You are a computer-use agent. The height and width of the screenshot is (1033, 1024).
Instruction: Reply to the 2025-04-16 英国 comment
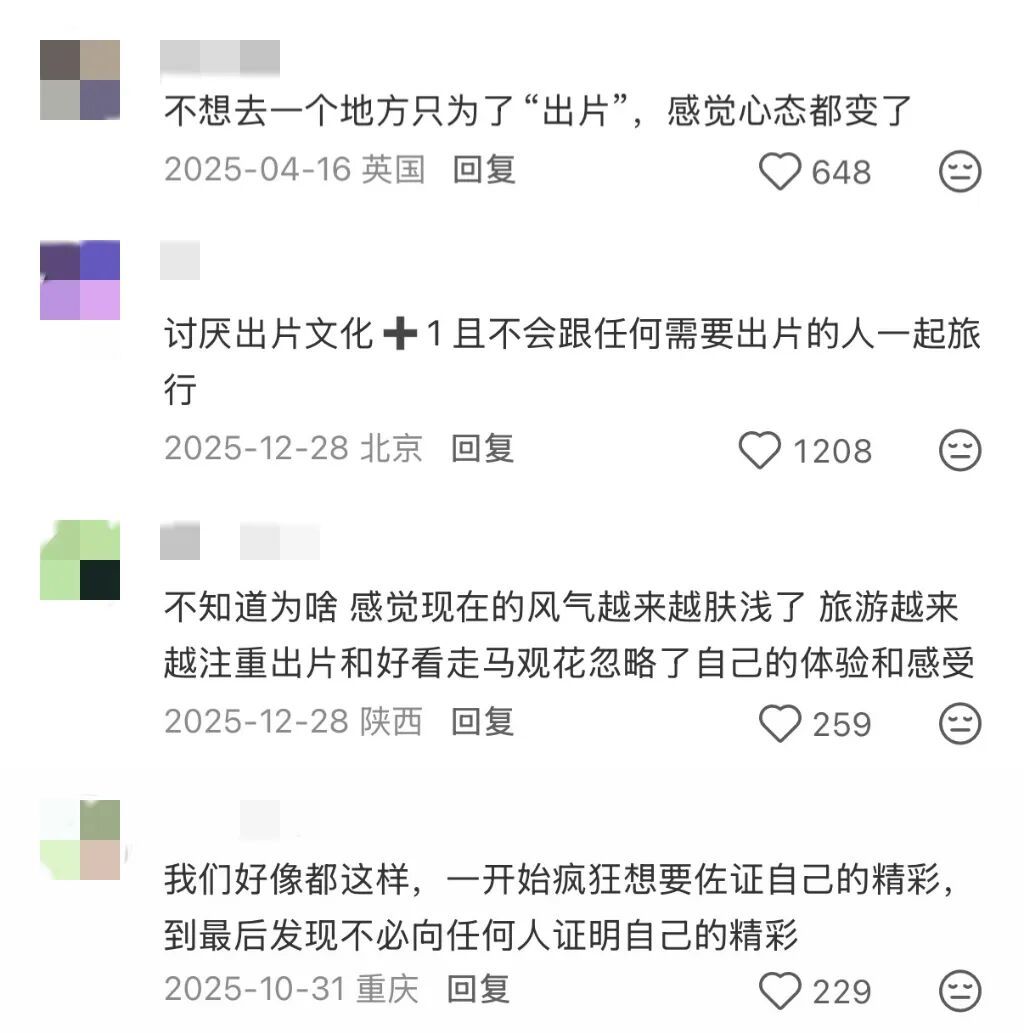[x=484, y=170]
